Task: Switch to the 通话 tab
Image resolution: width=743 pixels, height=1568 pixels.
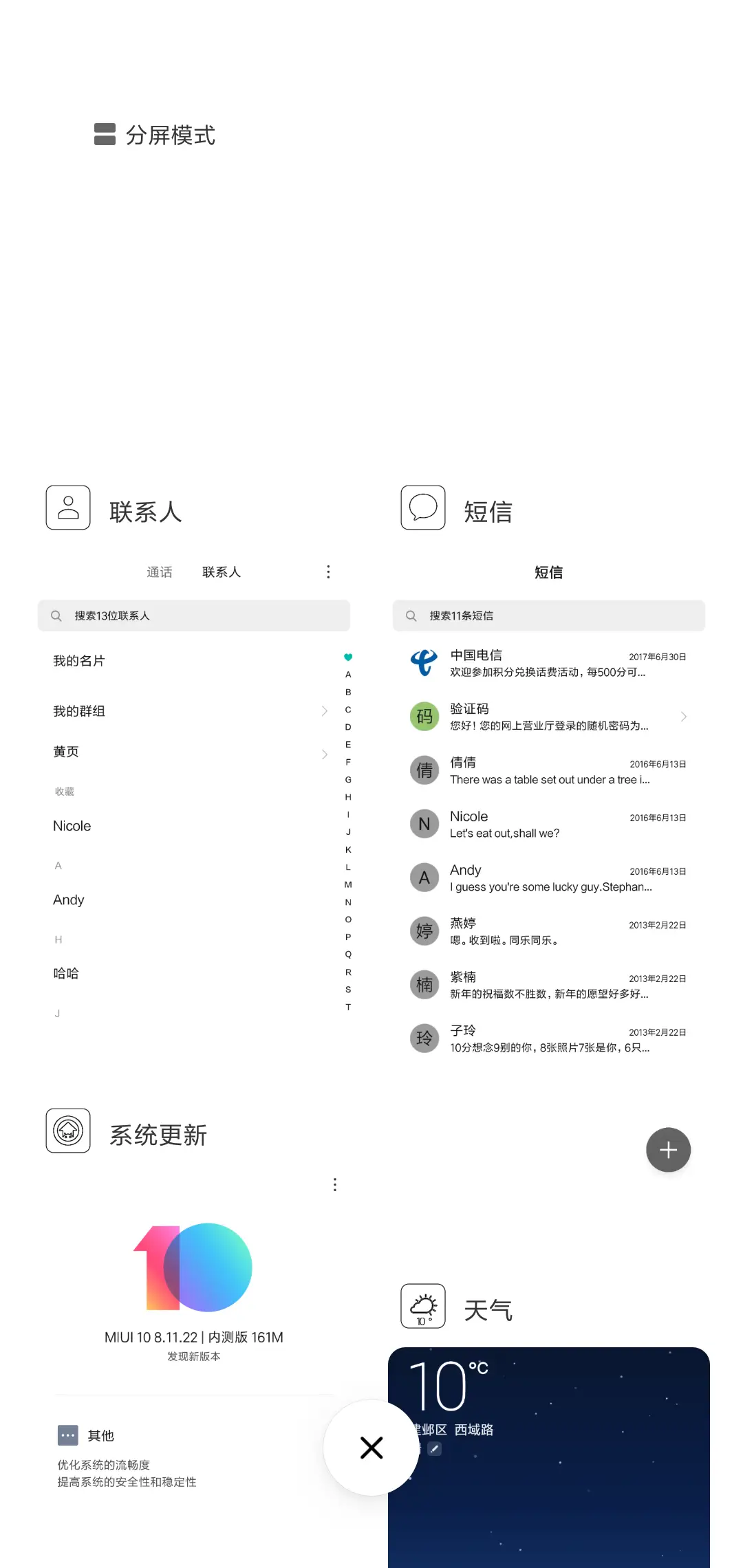Action: point(160,571)
